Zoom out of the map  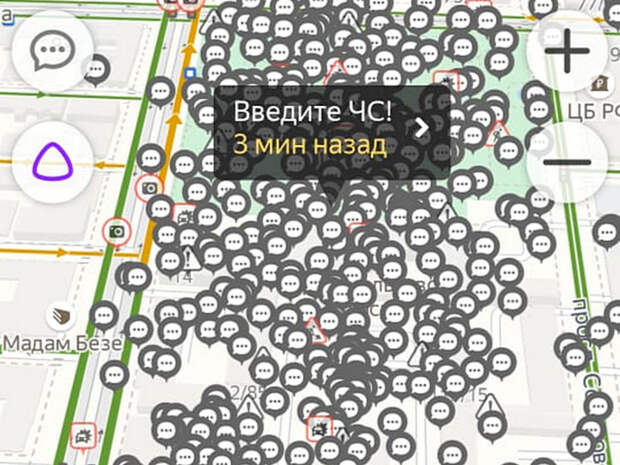(567, 160)
